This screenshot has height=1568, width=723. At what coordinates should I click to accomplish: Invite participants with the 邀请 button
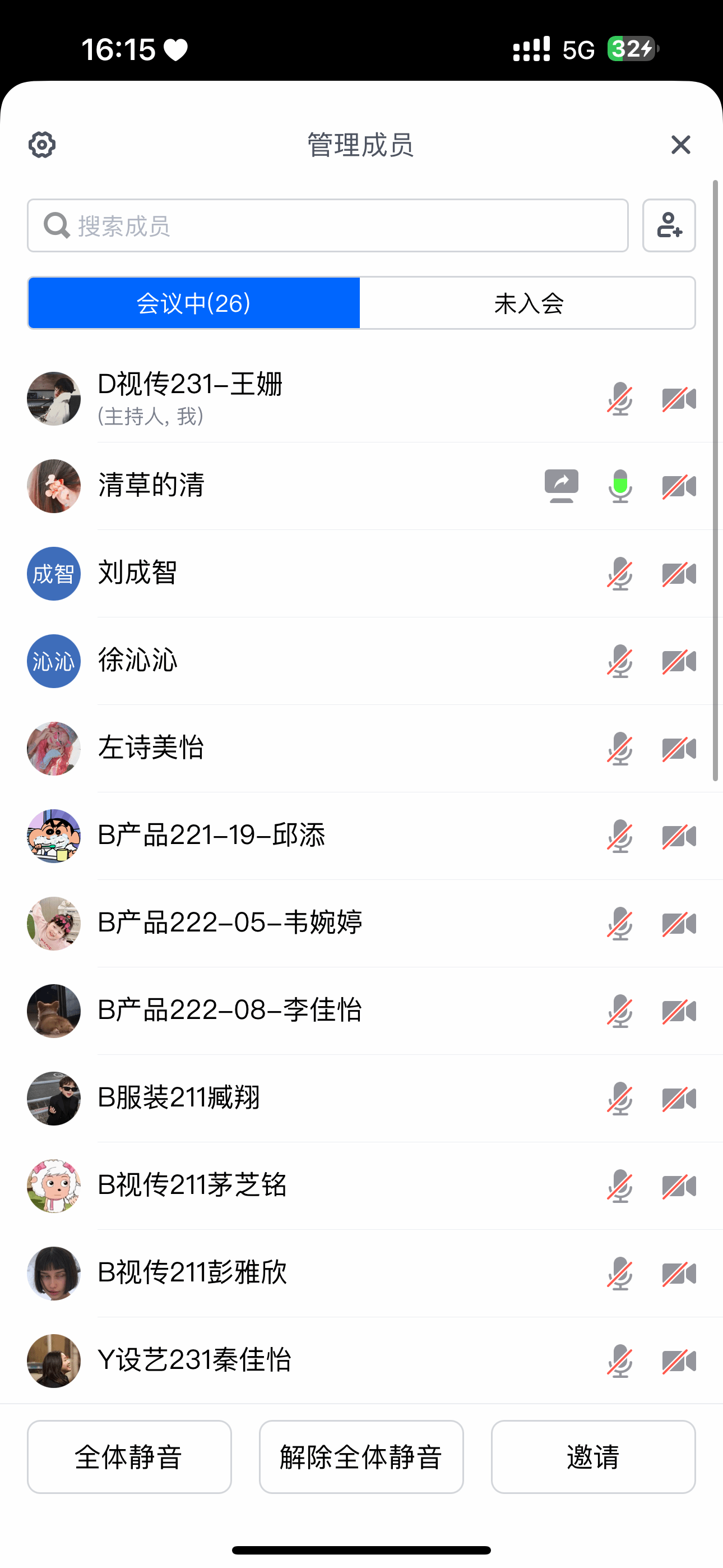point(593,1456)
